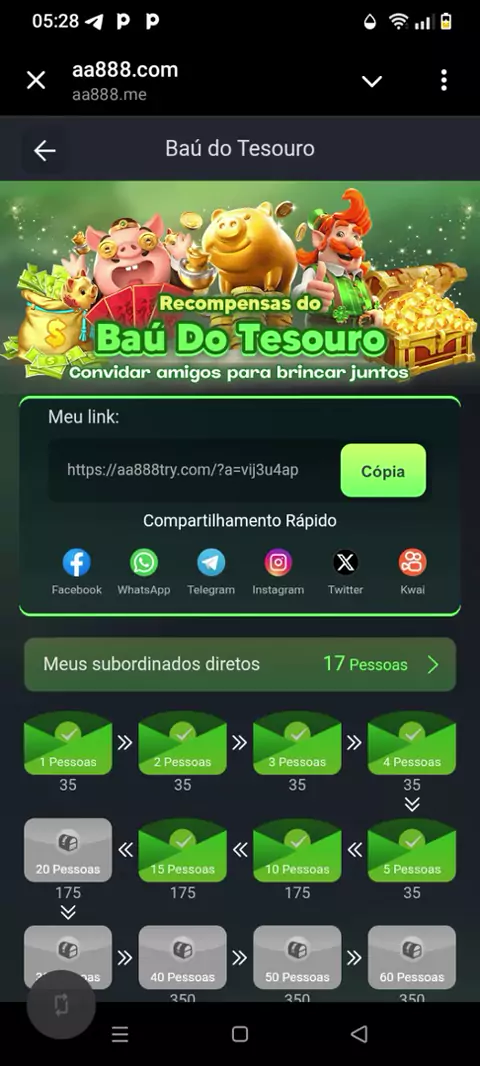Close the aa888.com browser tab
The width and height of the screenshot is (480, 1066).
point(36,80)
